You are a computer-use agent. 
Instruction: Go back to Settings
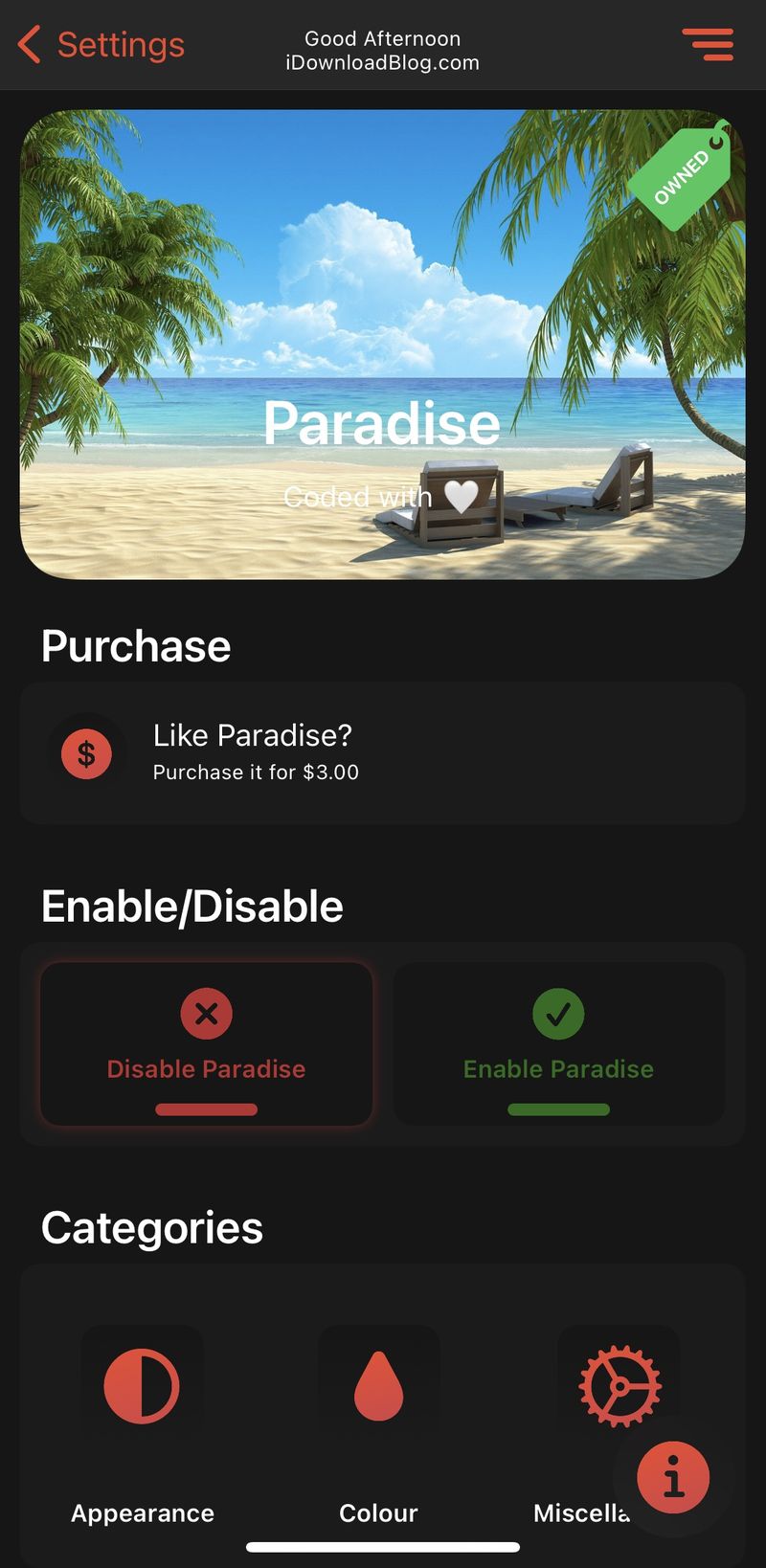click(x=101, y=45)
